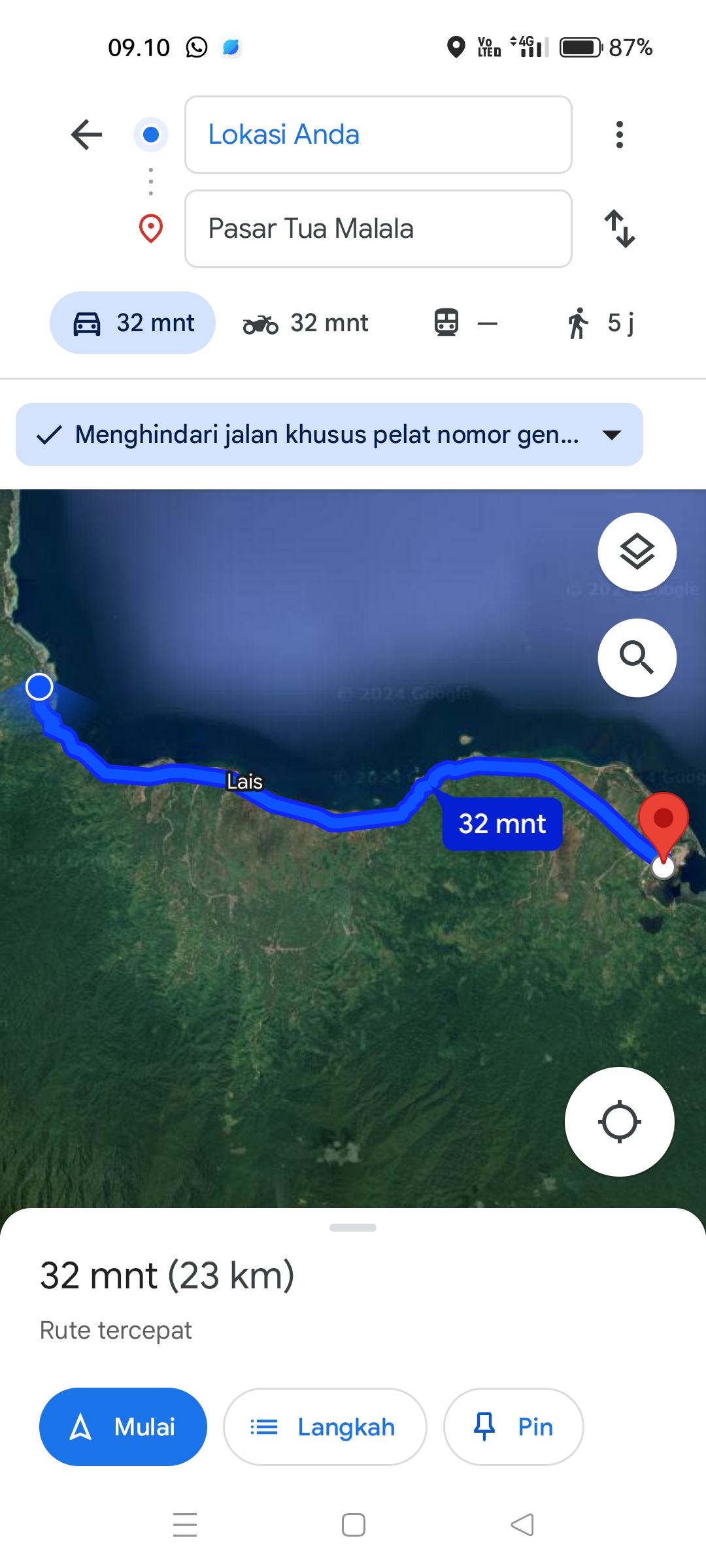Open the map layers button
This screenshot has height=1568, width=706.
637,552
